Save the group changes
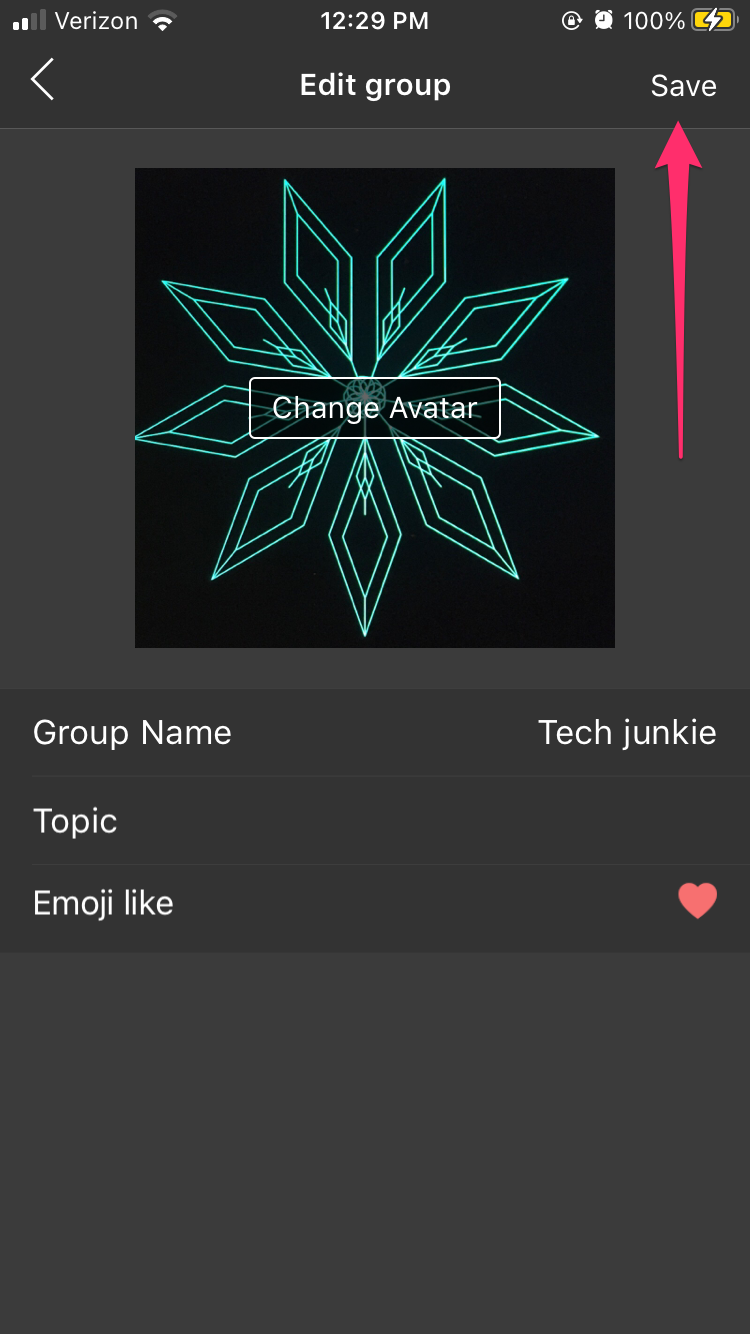Screen dimensions: 750x1334 point(683,86)
